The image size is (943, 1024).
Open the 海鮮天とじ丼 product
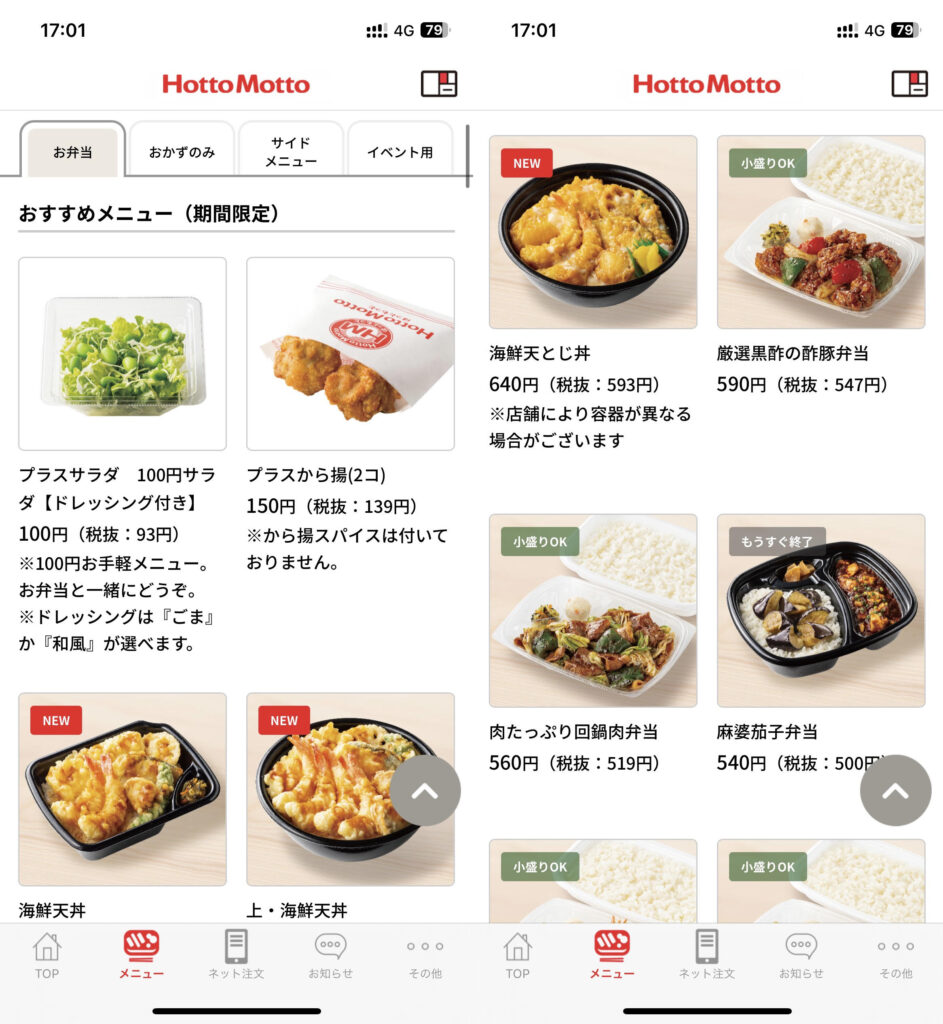(x=593, y=232)
